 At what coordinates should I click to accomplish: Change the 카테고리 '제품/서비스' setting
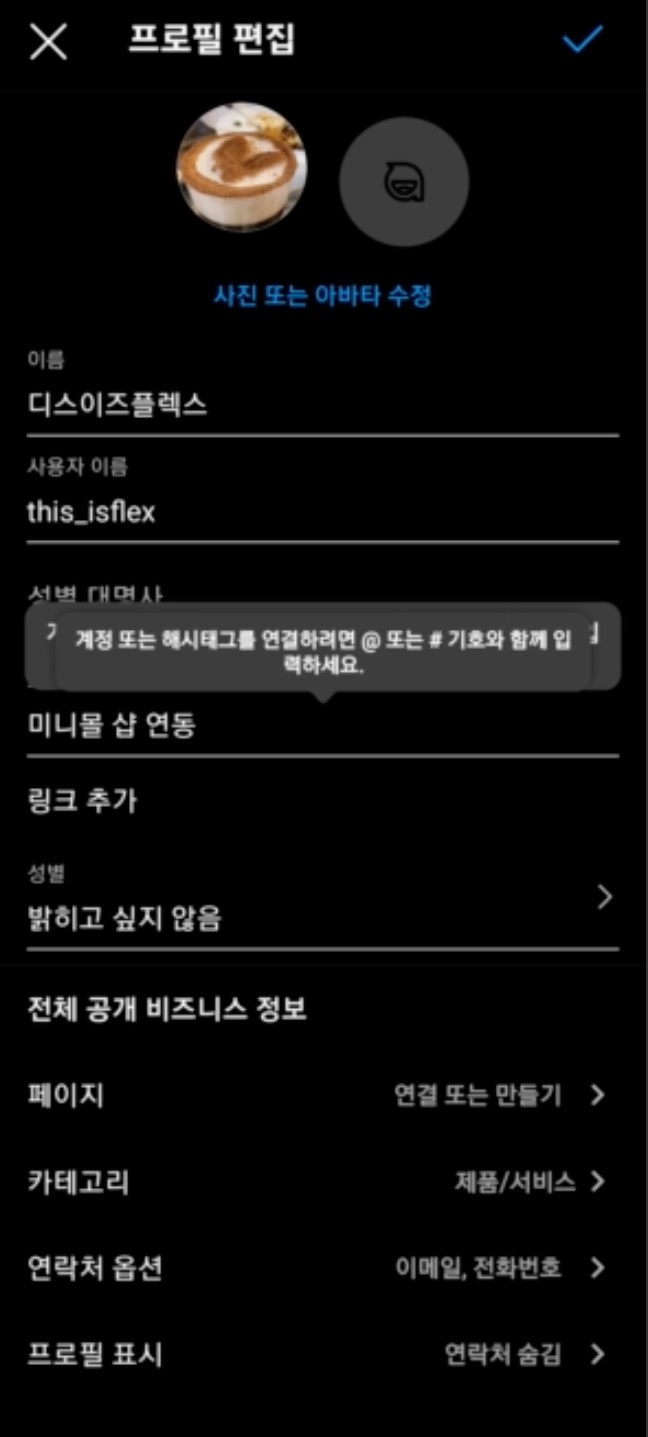[322, 1182]
